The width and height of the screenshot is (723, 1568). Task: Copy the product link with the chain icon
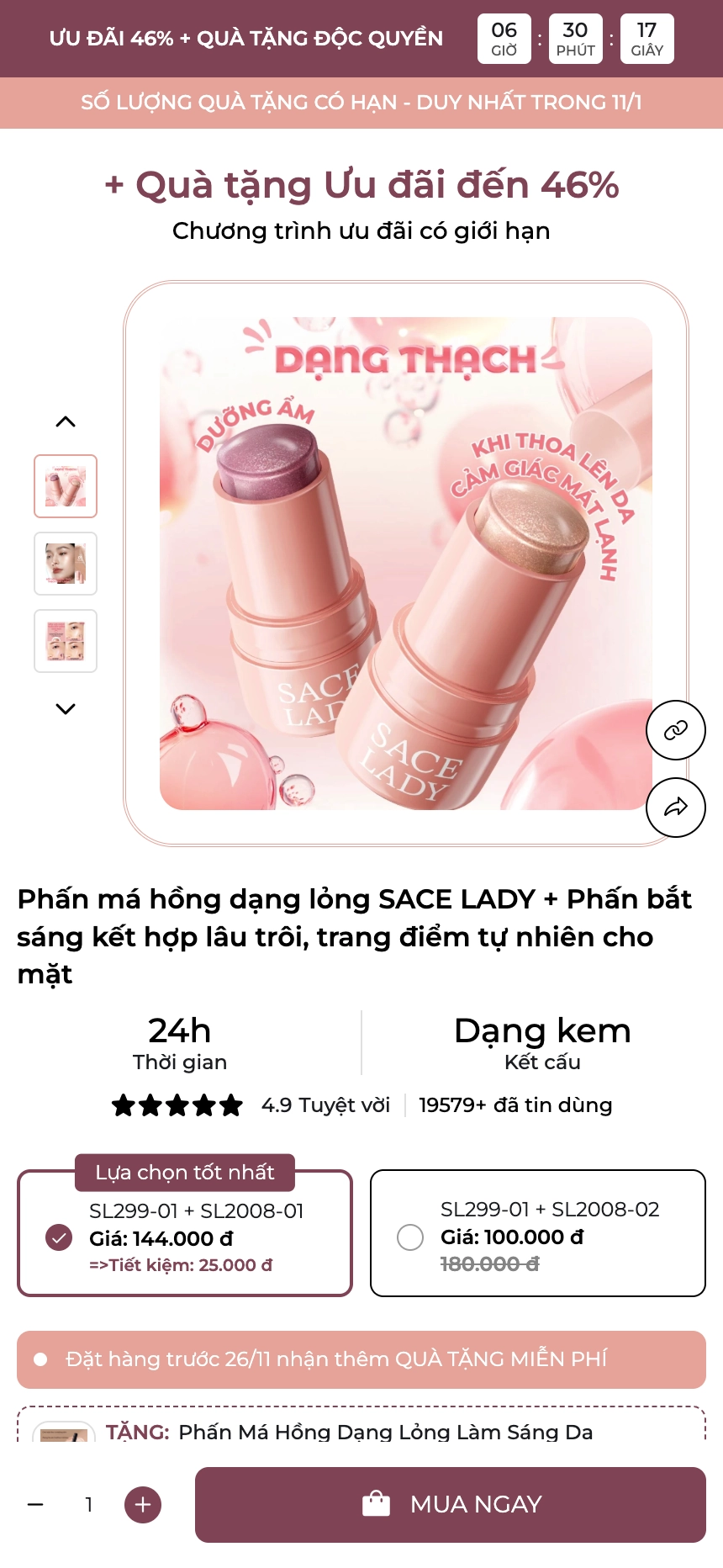point(675,730)
